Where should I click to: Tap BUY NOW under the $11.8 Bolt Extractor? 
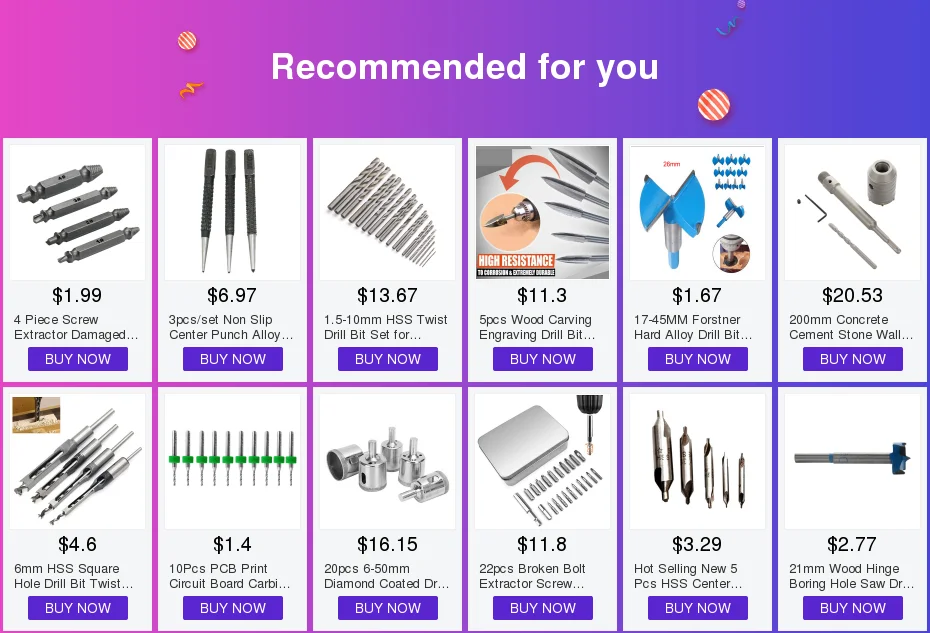(543, 608)
